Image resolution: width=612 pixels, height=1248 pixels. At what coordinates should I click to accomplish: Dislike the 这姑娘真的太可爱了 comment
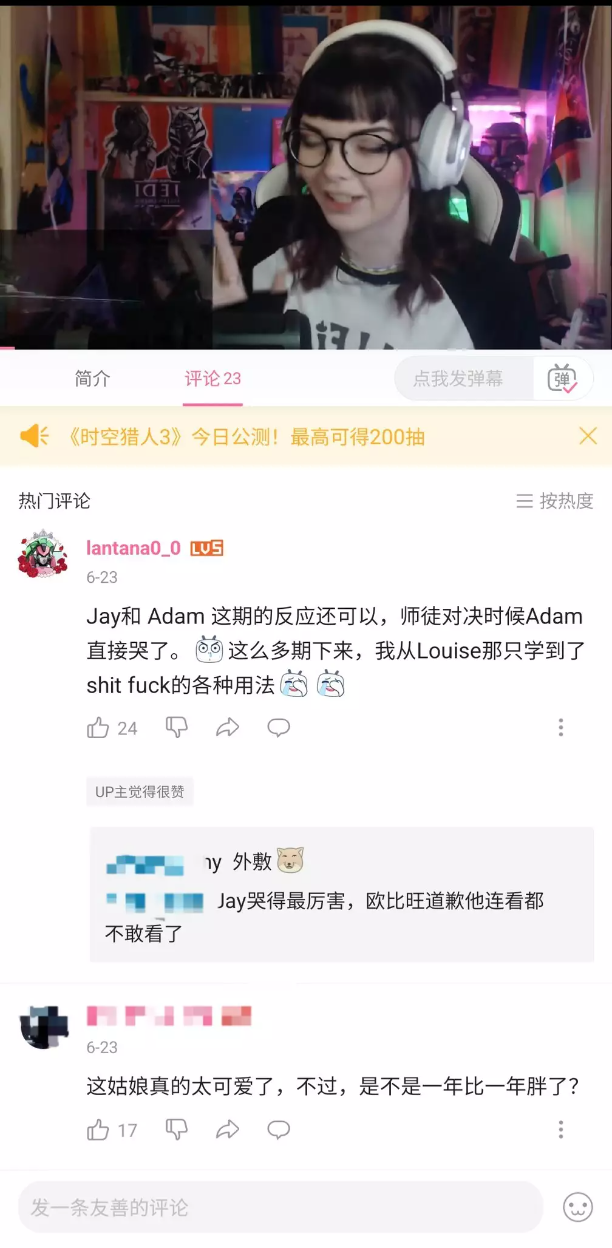pos(176,1129)
